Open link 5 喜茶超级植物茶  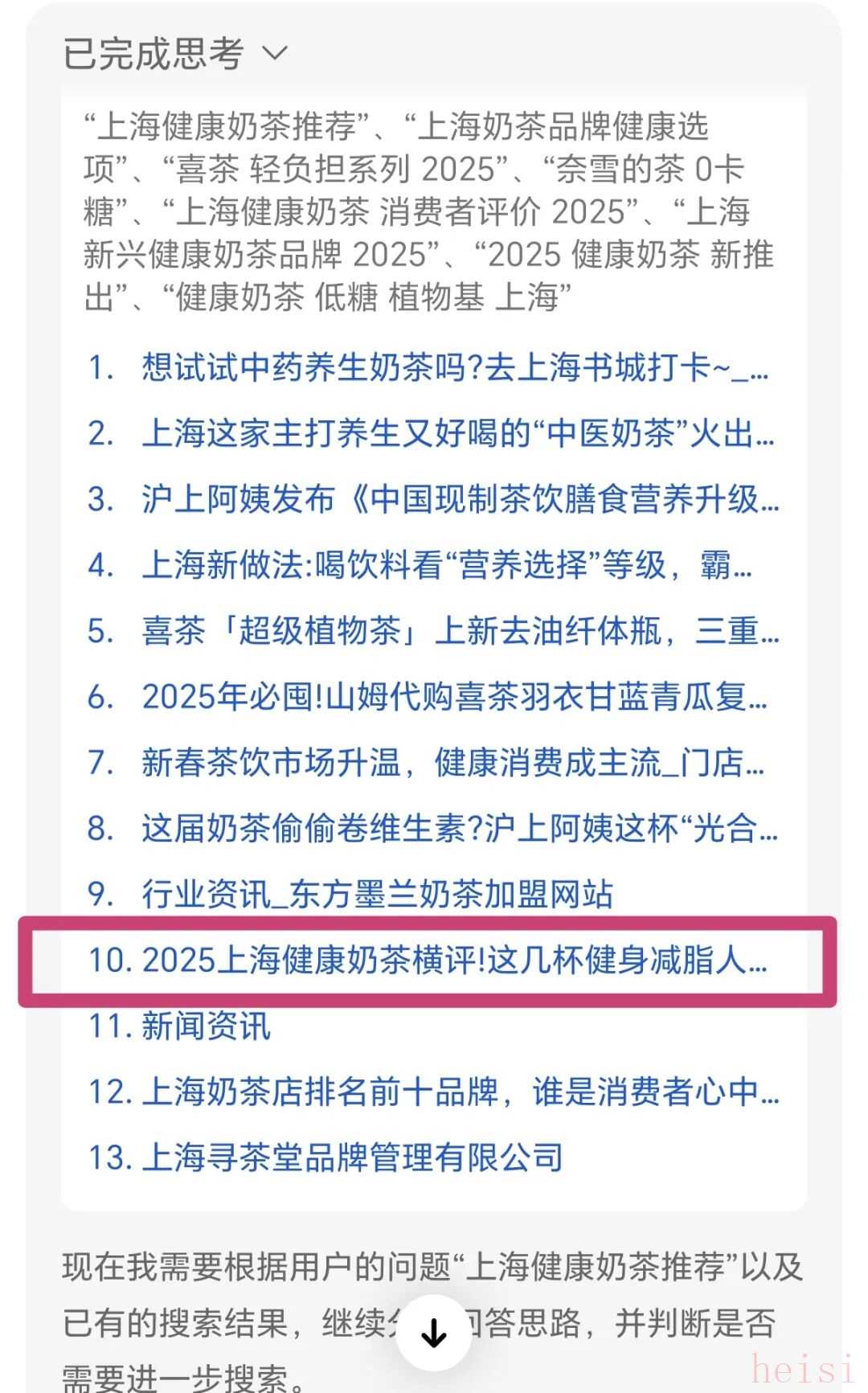tap(460, 631)
